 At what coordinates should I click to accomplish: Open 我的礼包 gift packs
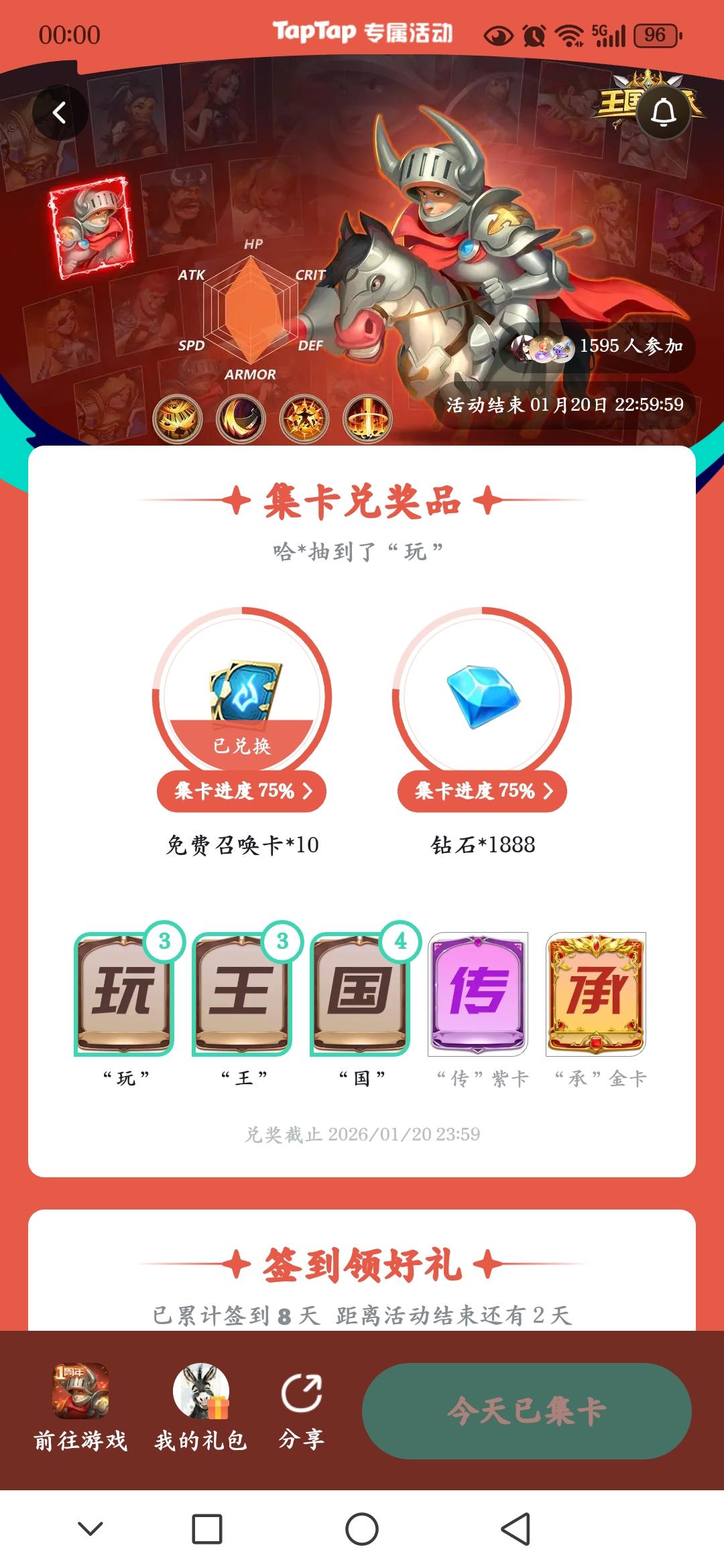[201, 1409]
